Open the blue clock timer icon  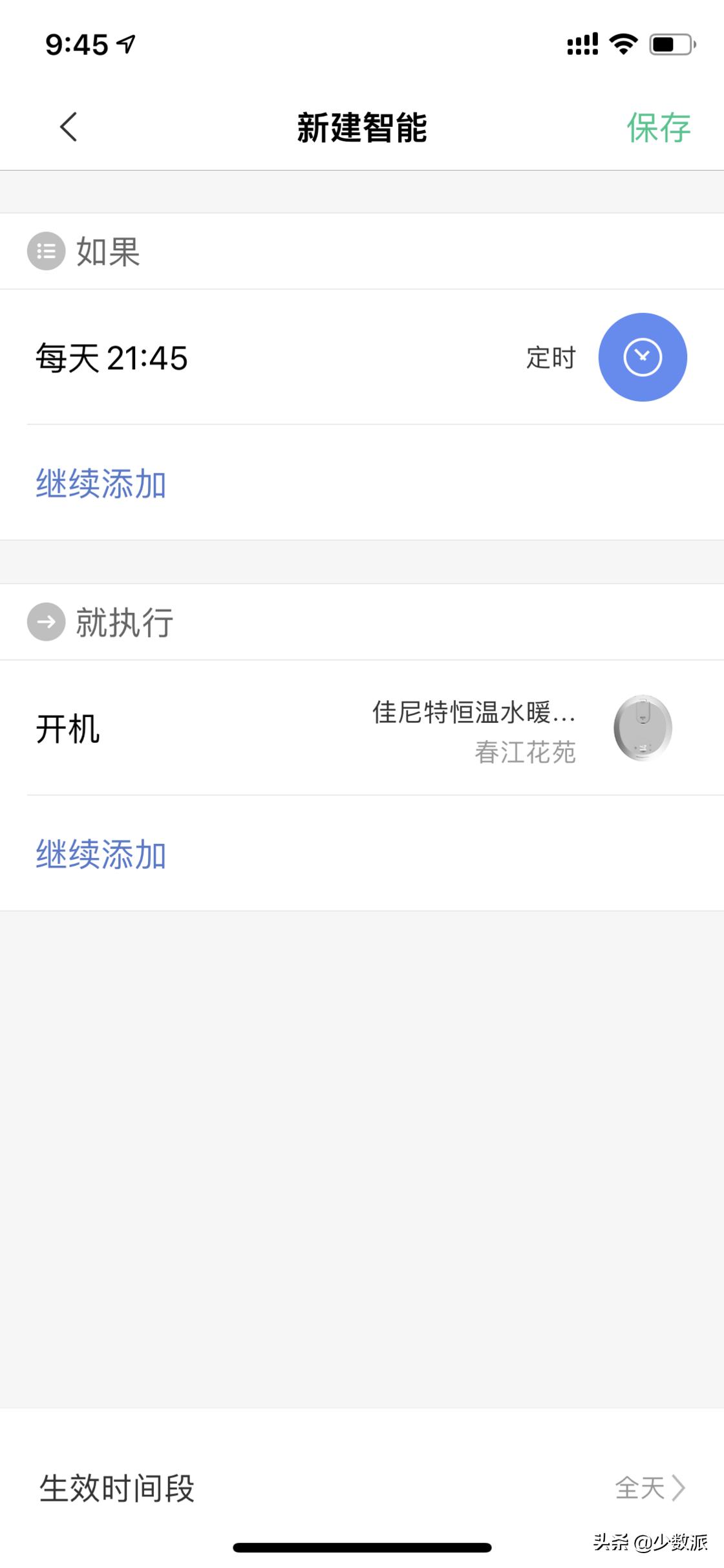coord(643,357)
